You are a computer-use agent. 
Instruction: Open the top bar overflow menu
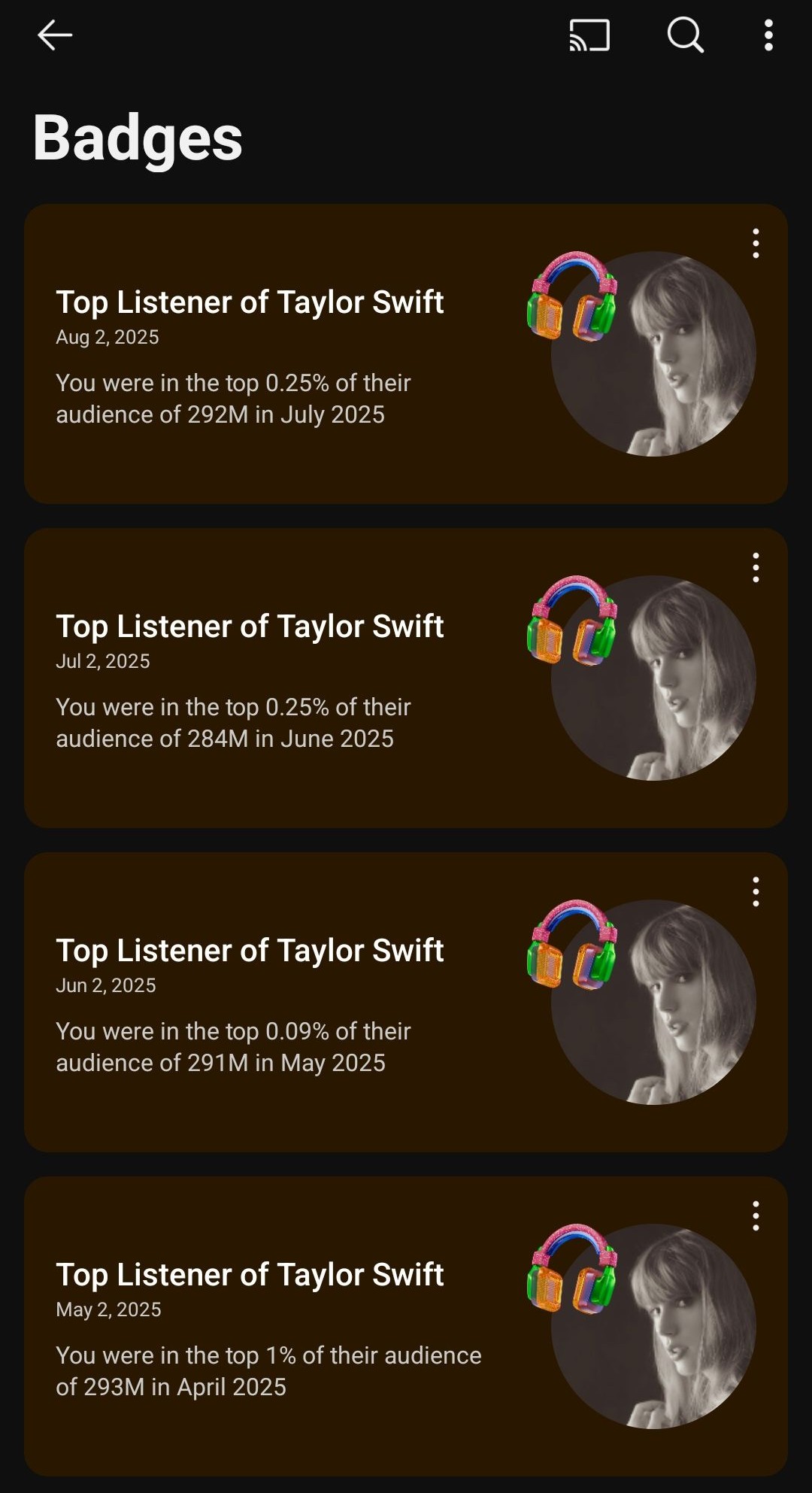[768, 35]
